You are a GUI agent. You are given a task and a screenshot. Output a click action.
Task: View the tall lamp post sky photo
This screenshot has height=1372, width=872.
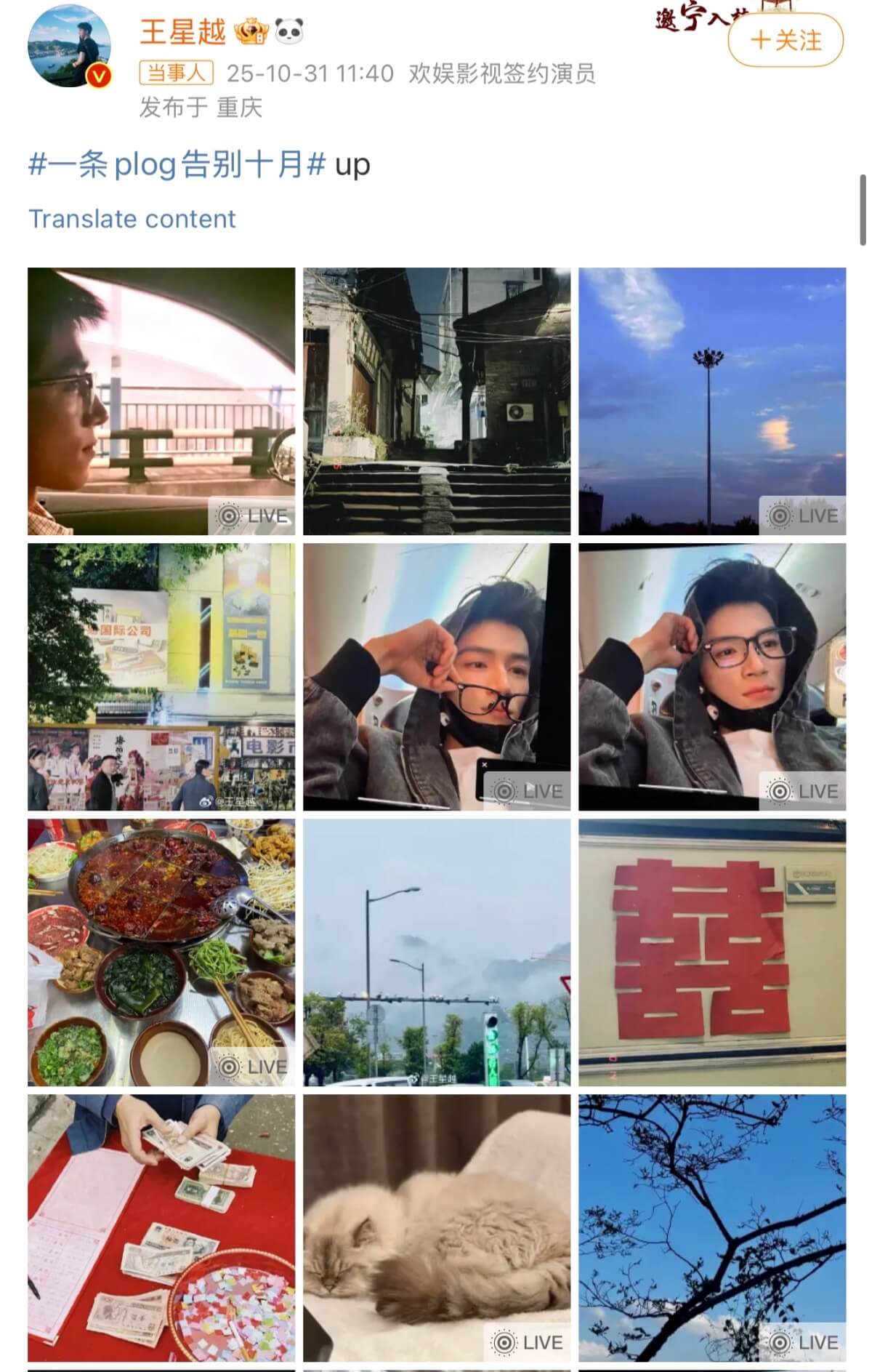click(711, 401)
